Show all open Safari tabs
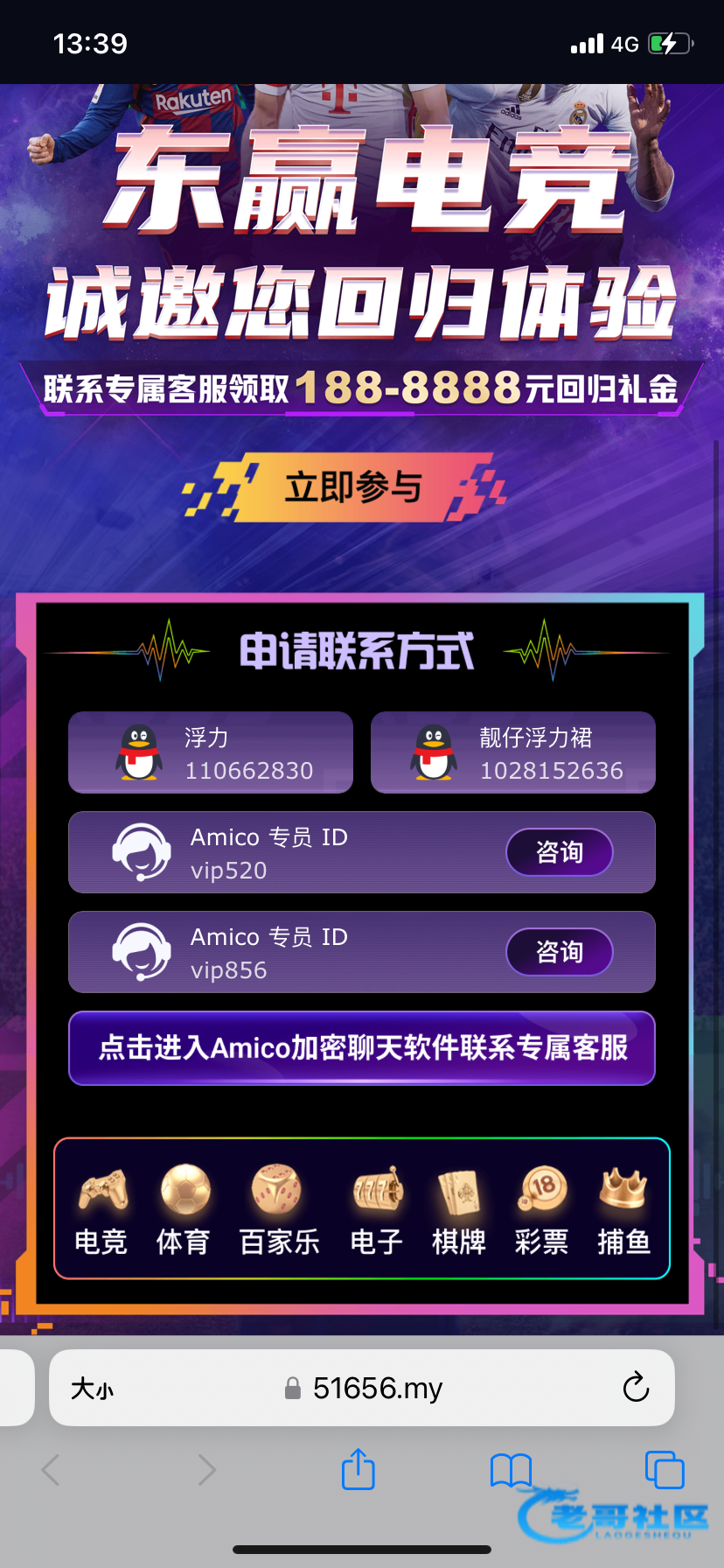Image resolution: width=724 pixels, height=1568 pixels. point(665,1470)
